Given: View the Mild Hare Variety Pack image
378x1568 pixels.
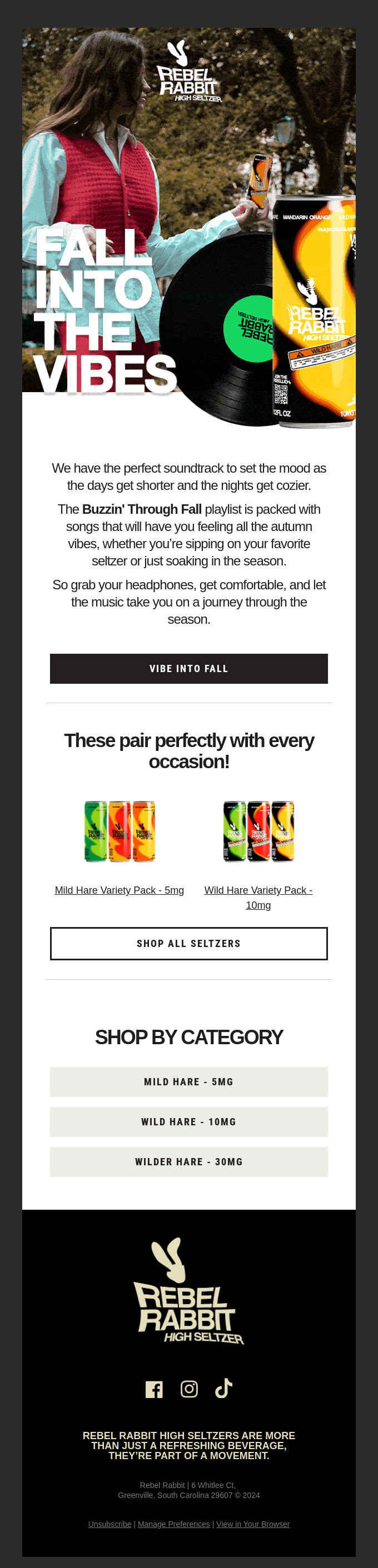Looking at the screenshot, I should coord(120,831).
